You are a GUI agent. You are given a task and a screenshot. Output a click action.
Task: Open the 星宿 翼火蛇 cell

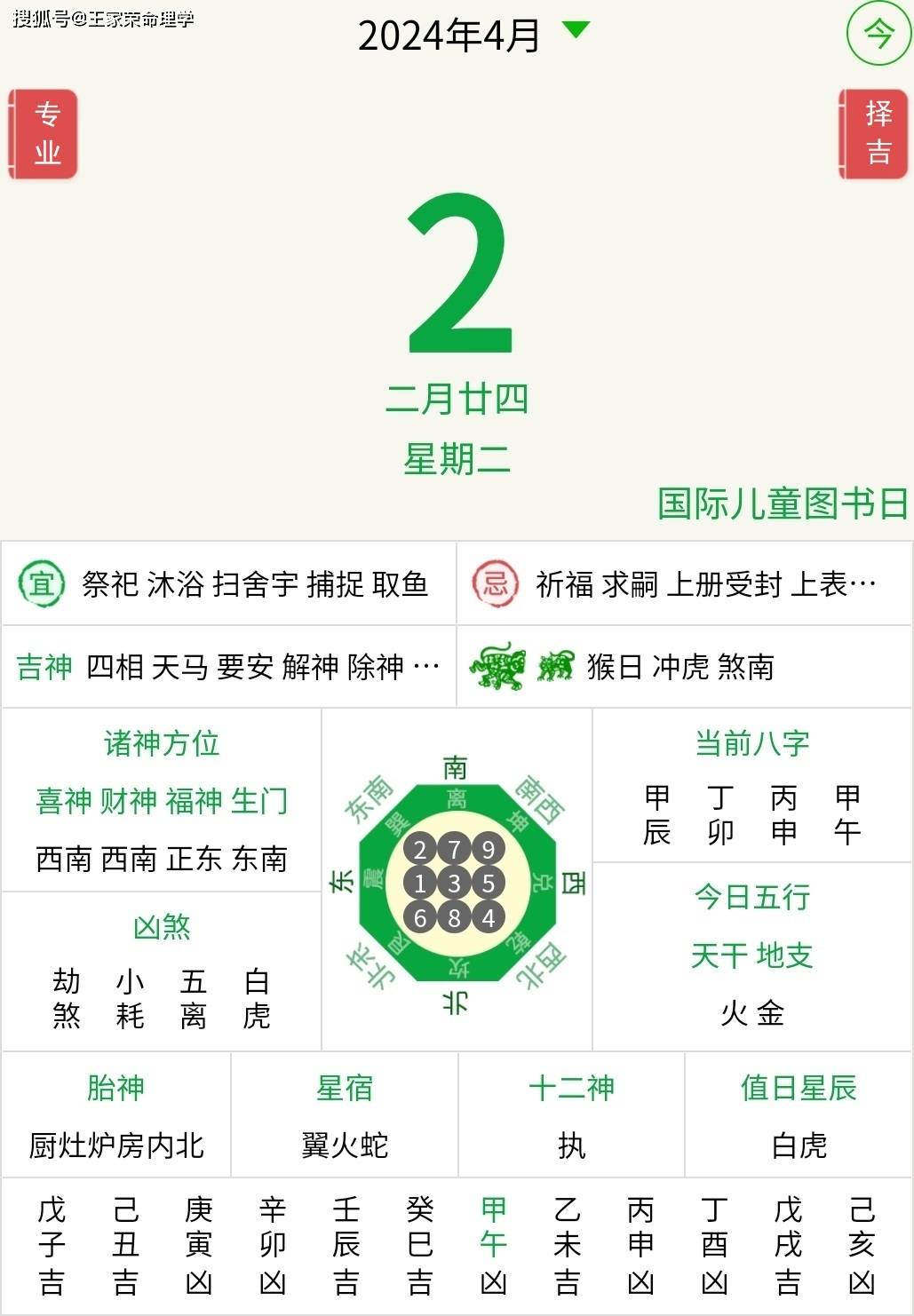pos(345,1116)
